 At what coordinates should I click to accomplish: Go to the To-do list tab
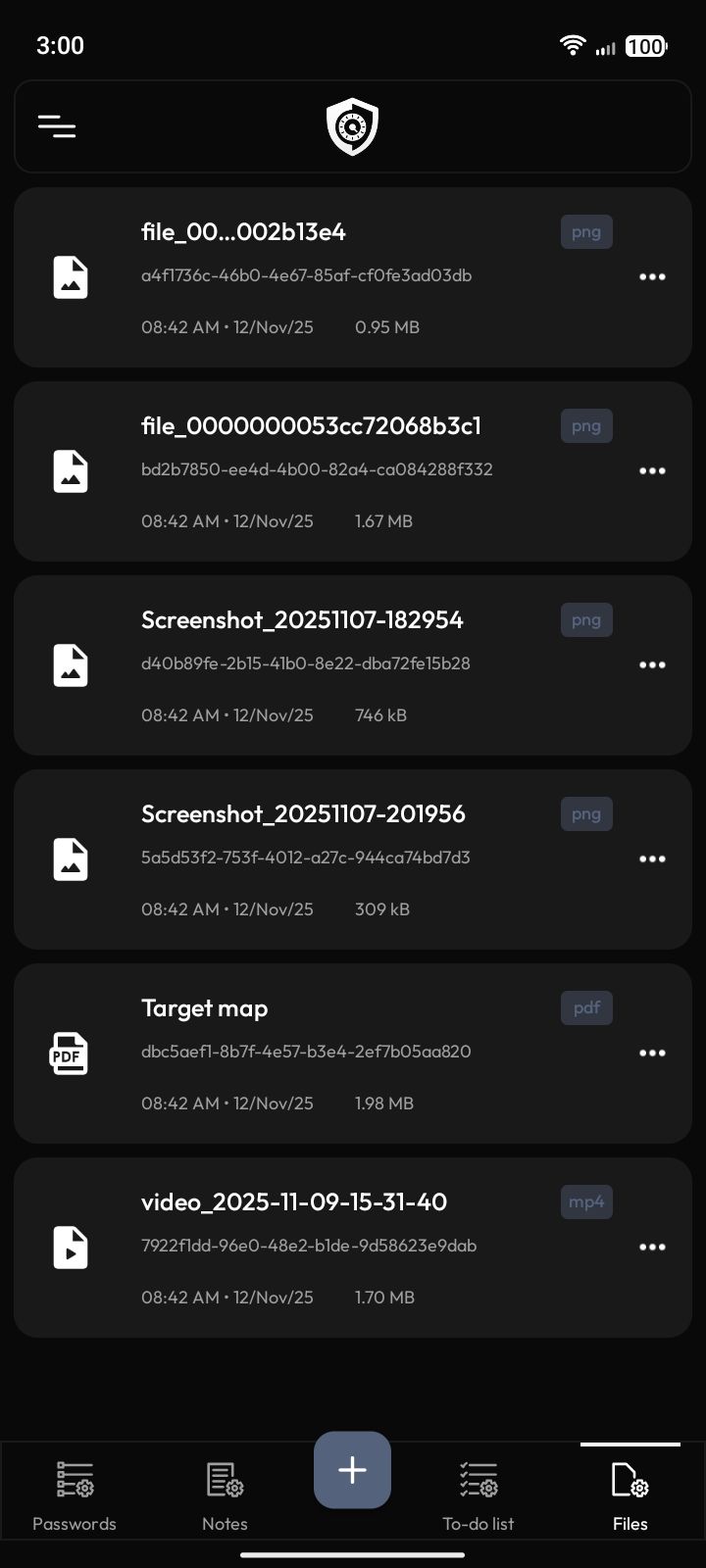coord(479,1496)
